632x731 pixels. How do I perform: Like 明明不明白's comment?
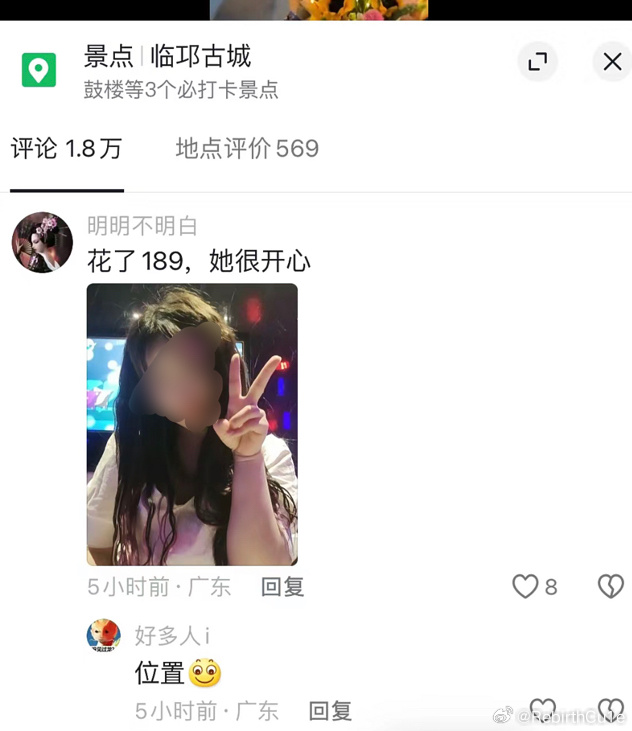[525, 587]
